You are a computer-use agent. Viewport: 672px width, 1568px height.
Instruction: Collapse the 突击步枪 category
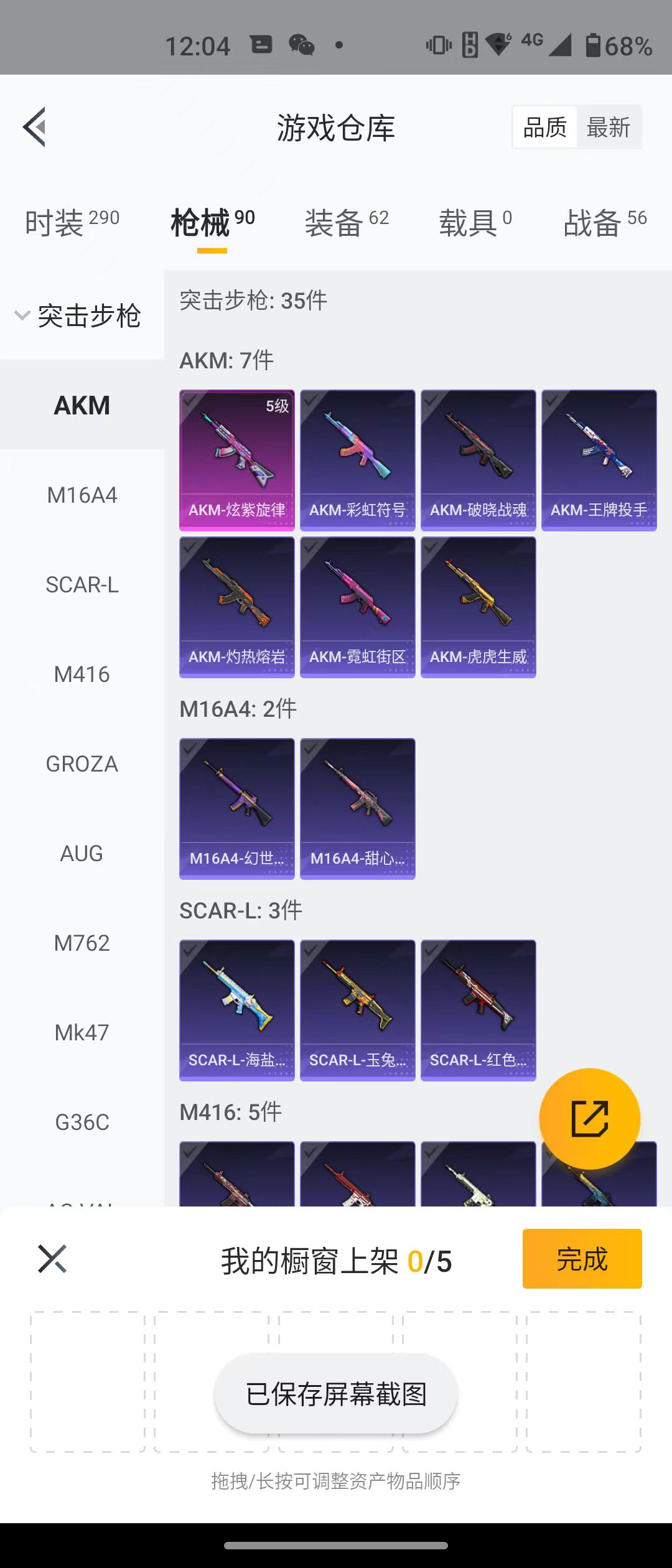(78, 315)
